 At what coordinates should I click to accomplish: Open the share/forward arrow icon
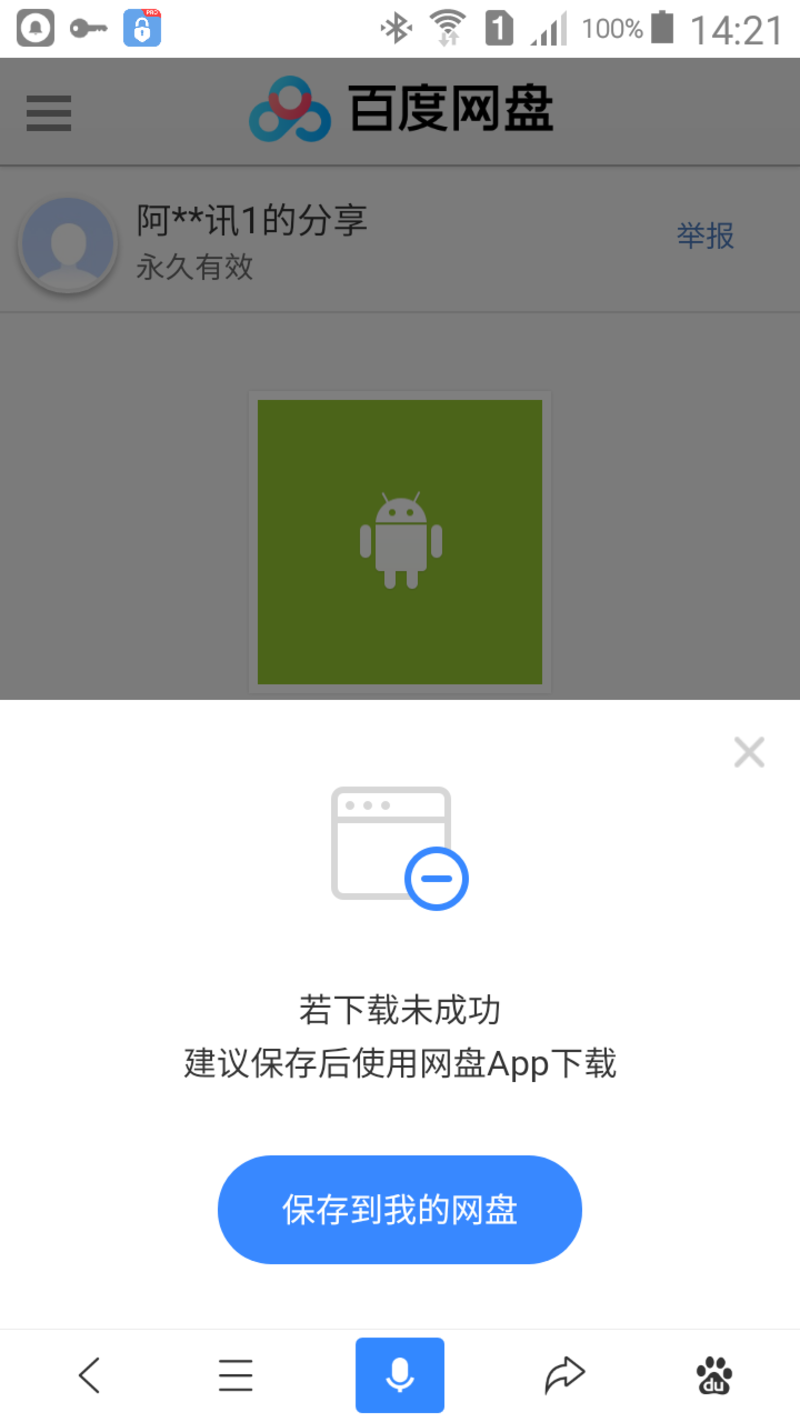[x=563, y=1374]
